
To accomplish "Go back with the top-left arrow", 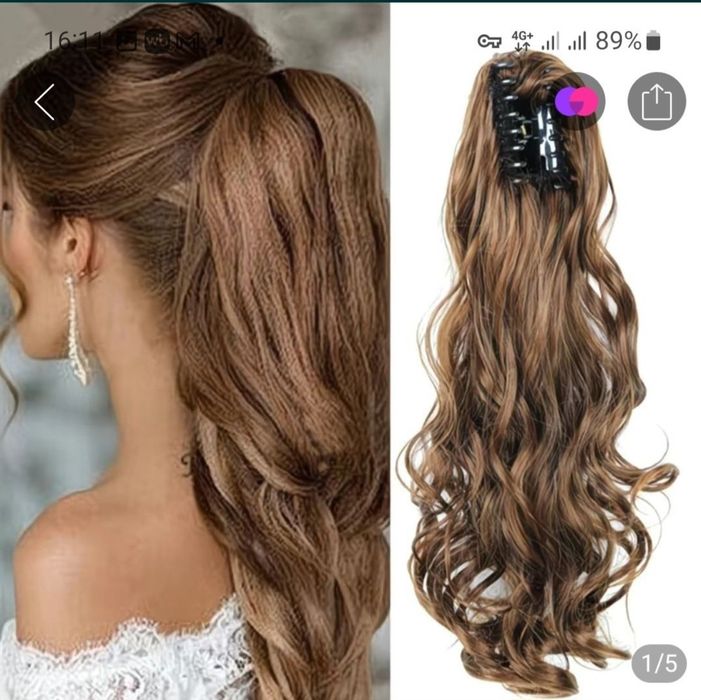I will click(45, 102).
